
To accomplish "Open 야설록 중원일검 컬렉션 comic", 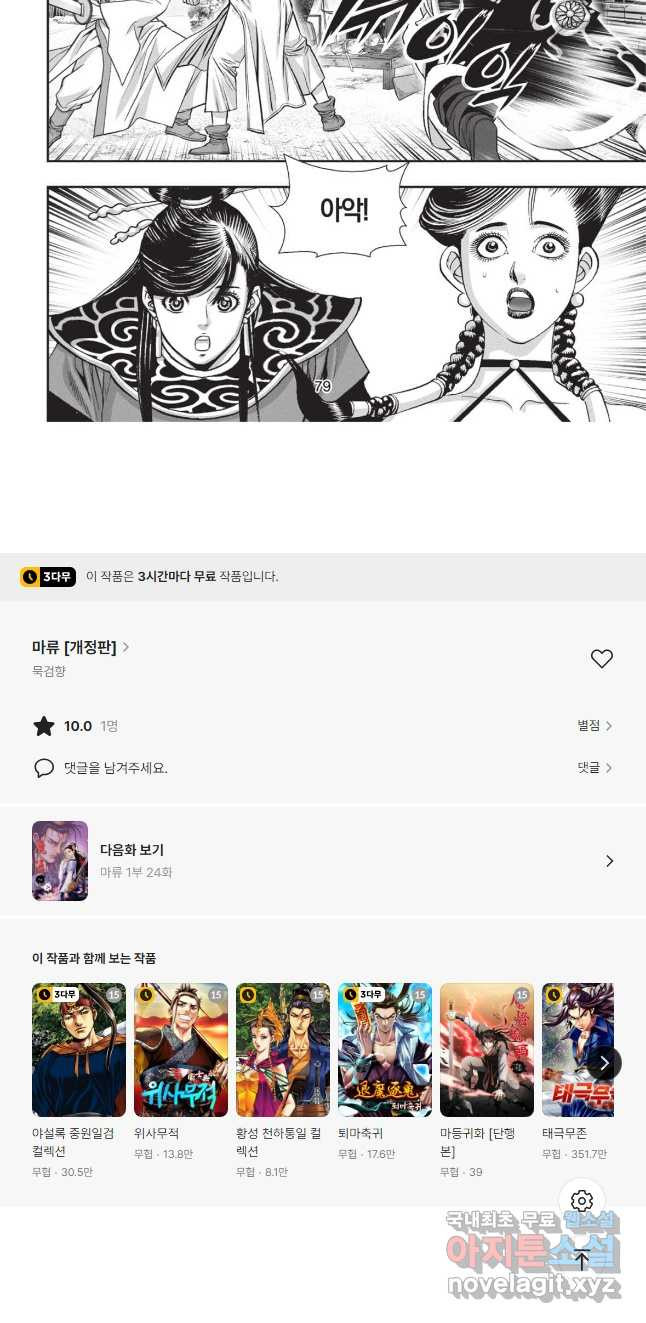I will click(79, 1050).
